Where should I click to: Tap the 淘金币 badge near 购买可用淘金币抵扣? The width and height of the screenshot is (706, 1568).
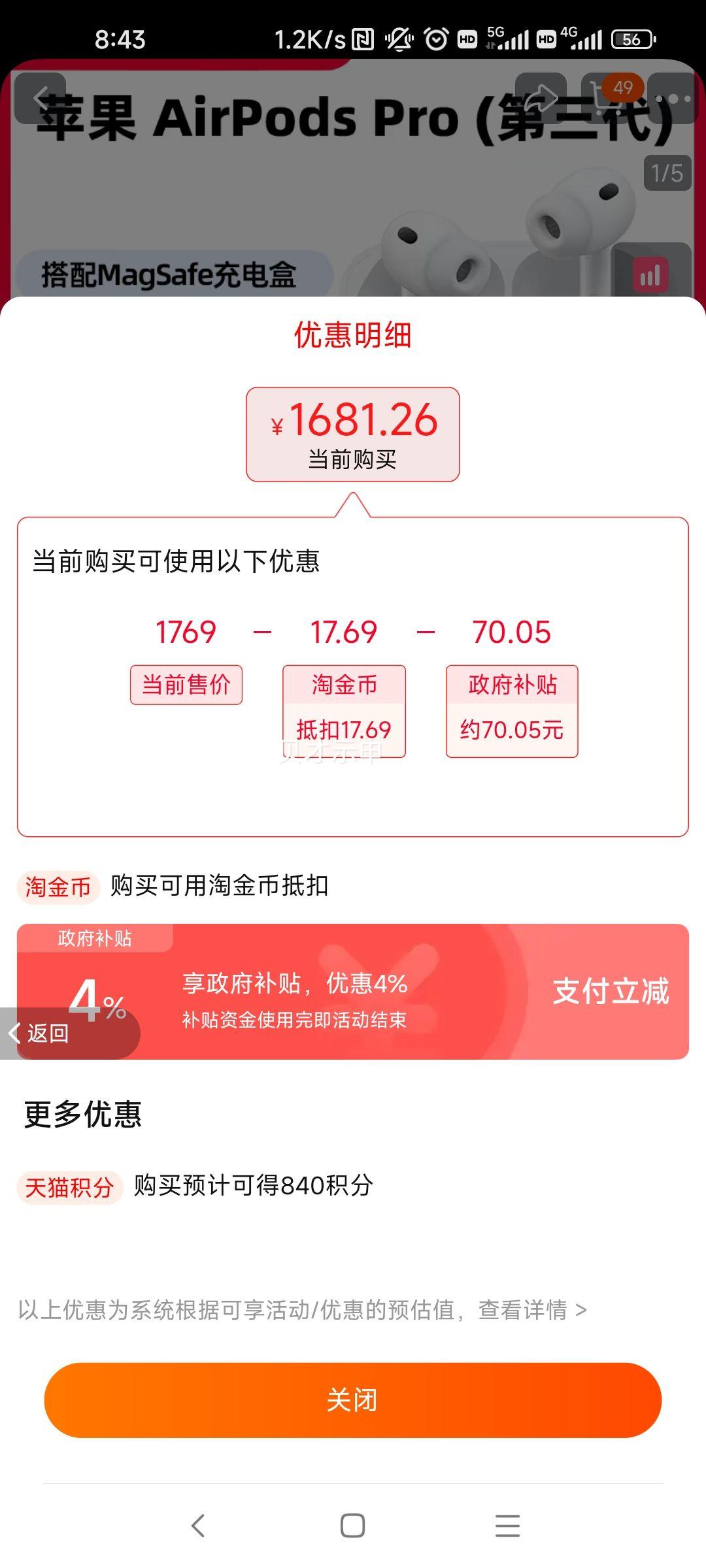click(58, 887)
